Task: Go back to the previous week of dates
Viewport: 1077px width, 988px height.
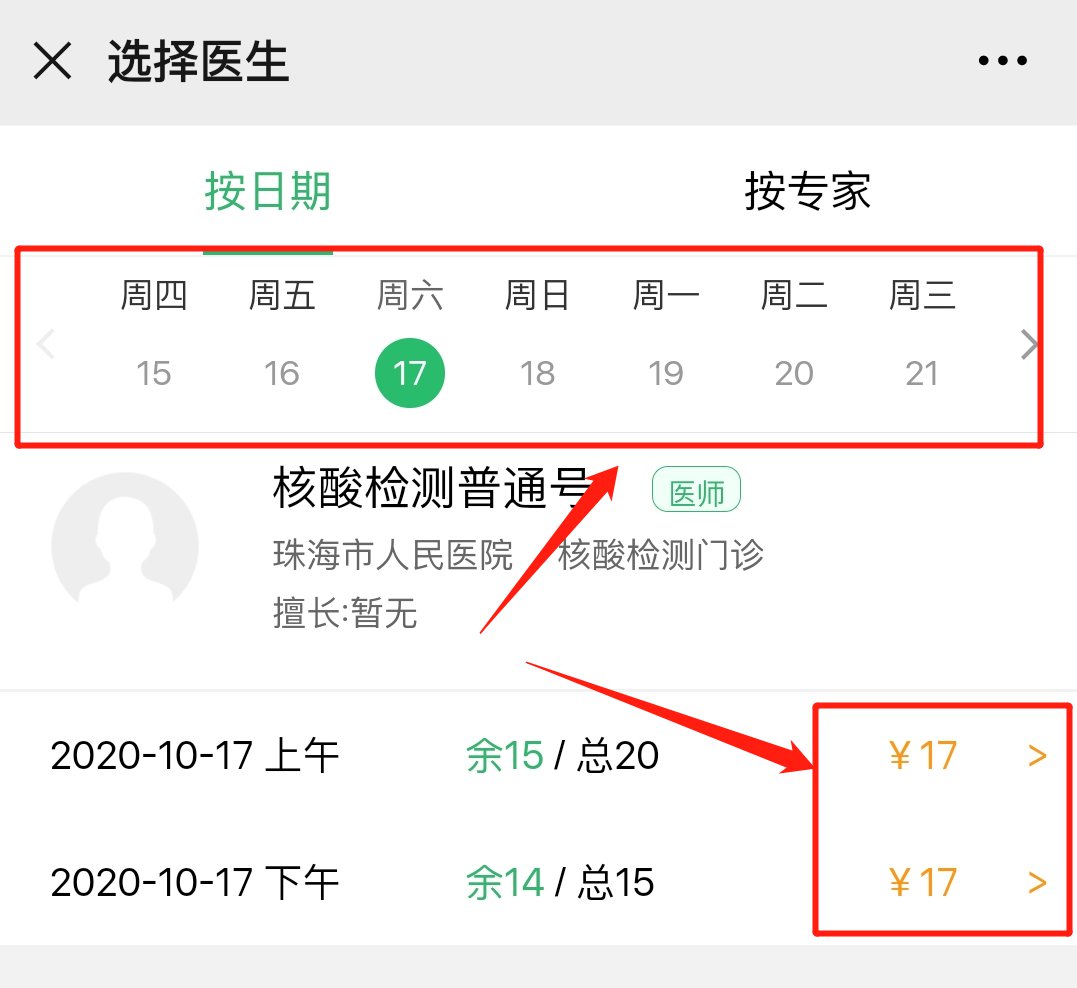Action: [45, 345]
